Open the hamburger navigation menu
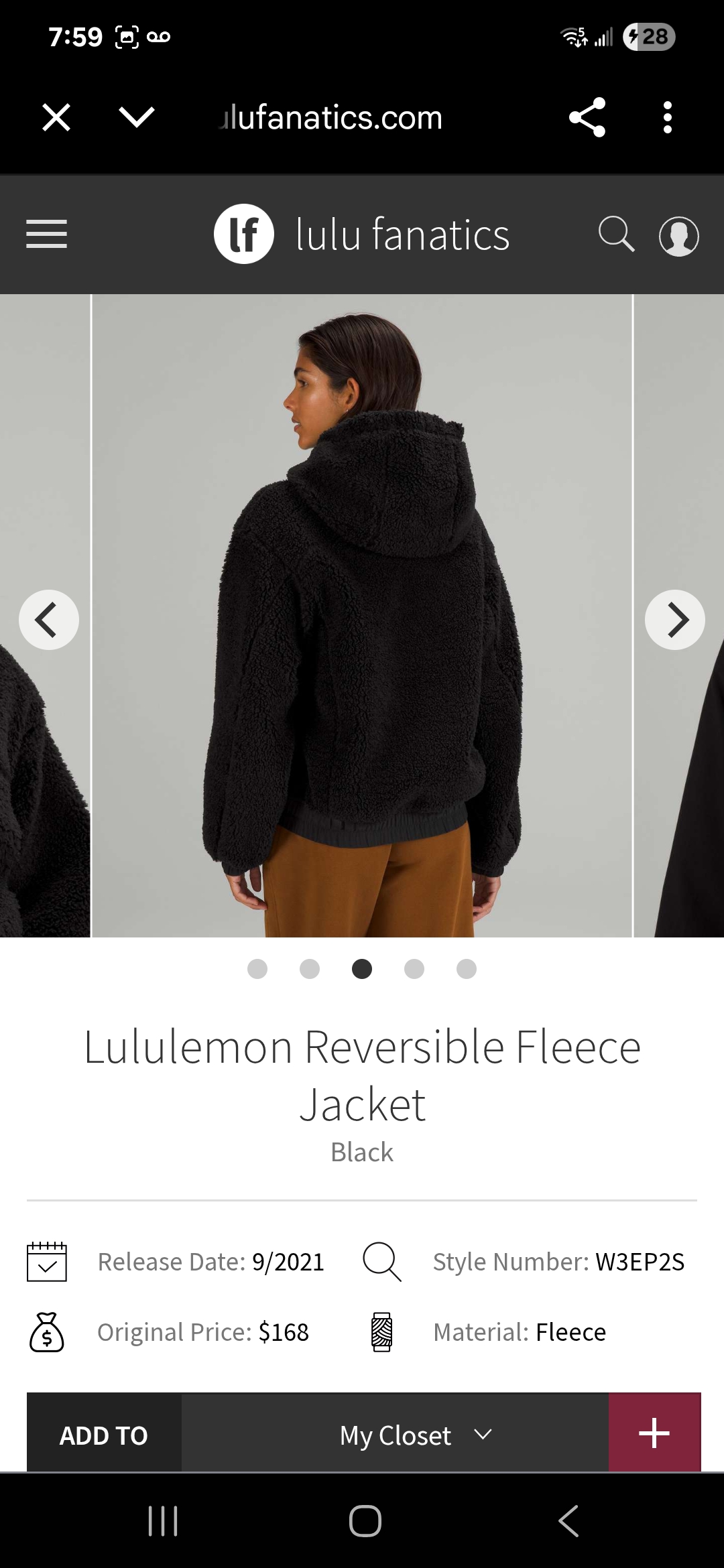724x1568 pixels. (x=46, y=235)
